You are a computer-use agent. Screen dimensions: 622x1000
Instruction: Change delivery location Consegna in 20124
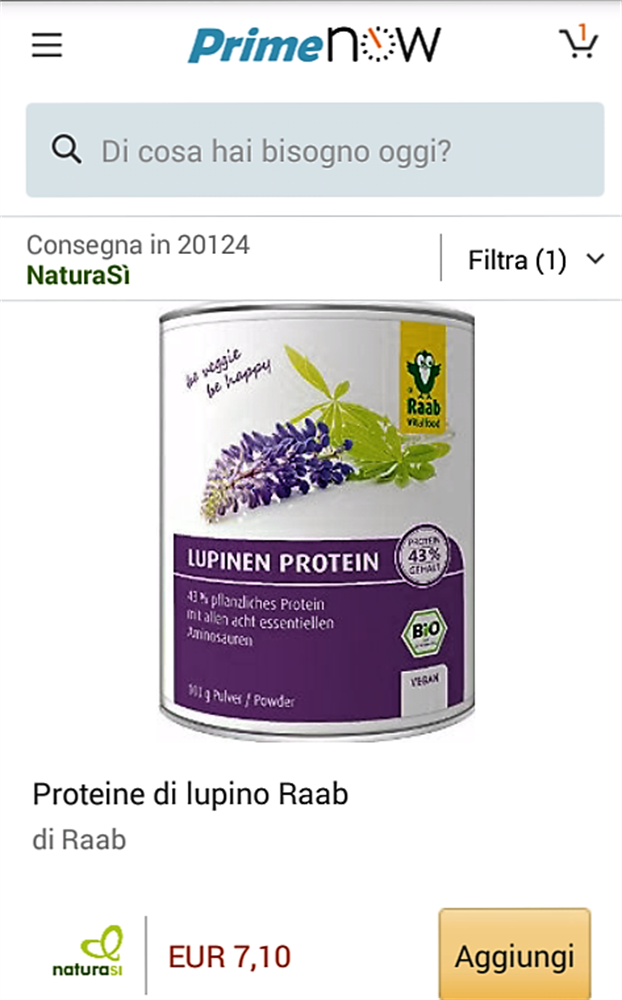(138, 245)
